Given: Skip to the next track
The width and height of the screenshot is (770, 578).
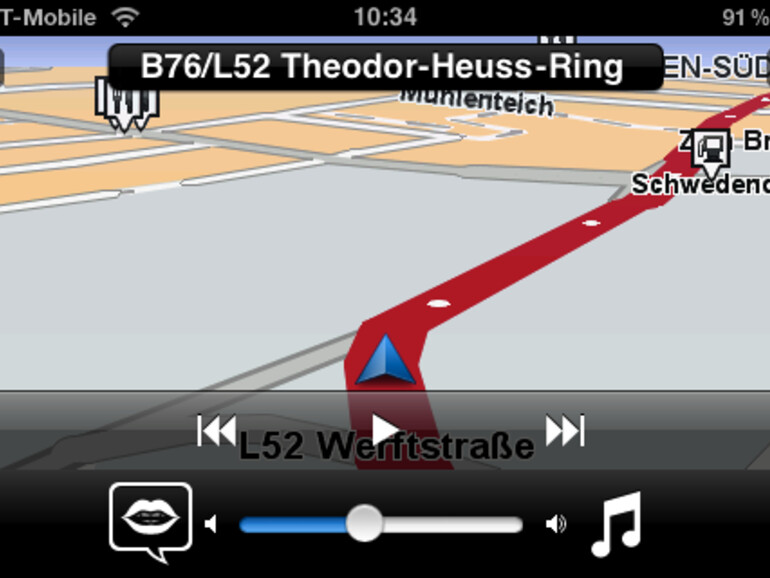Looking at the screenshot, I should 564,431.
